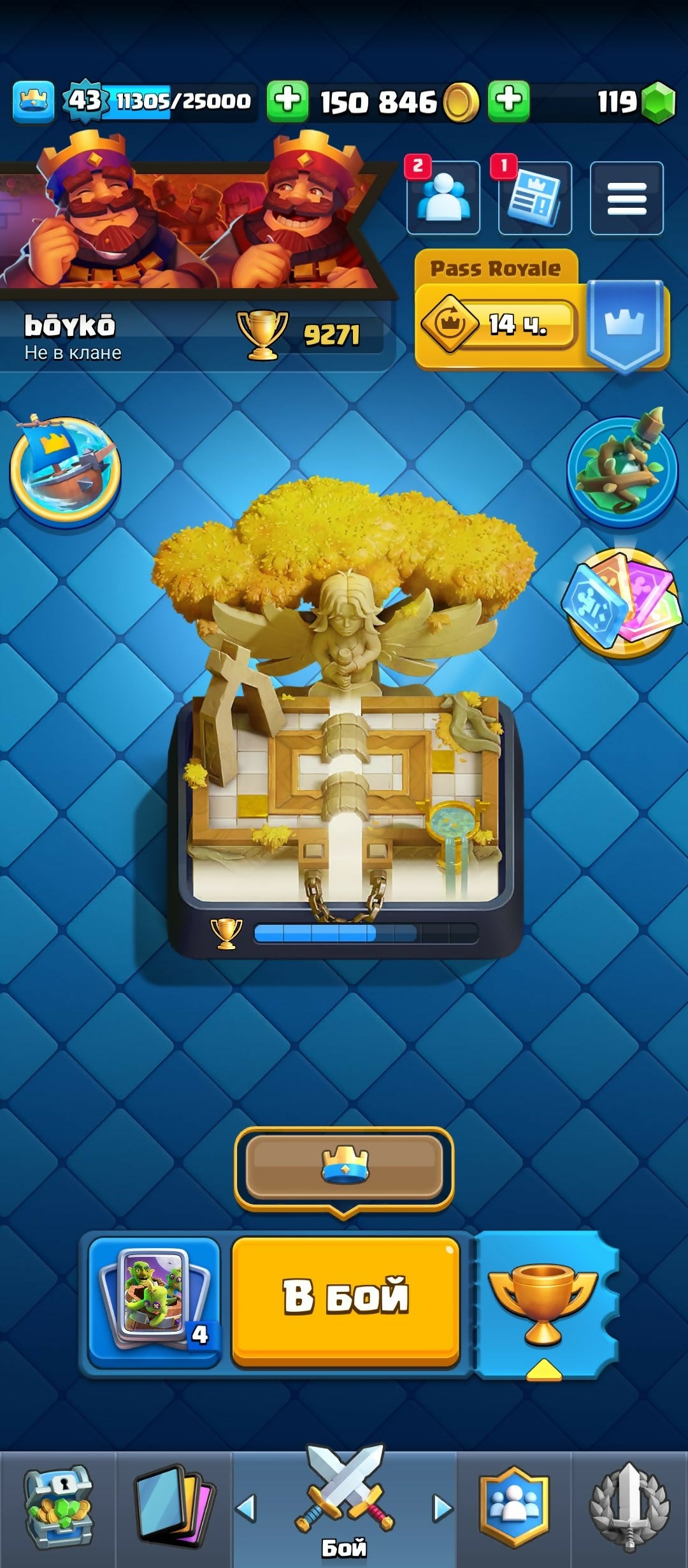
Task: Switch to the Shop chest tab
Action: pos(58,1507)
